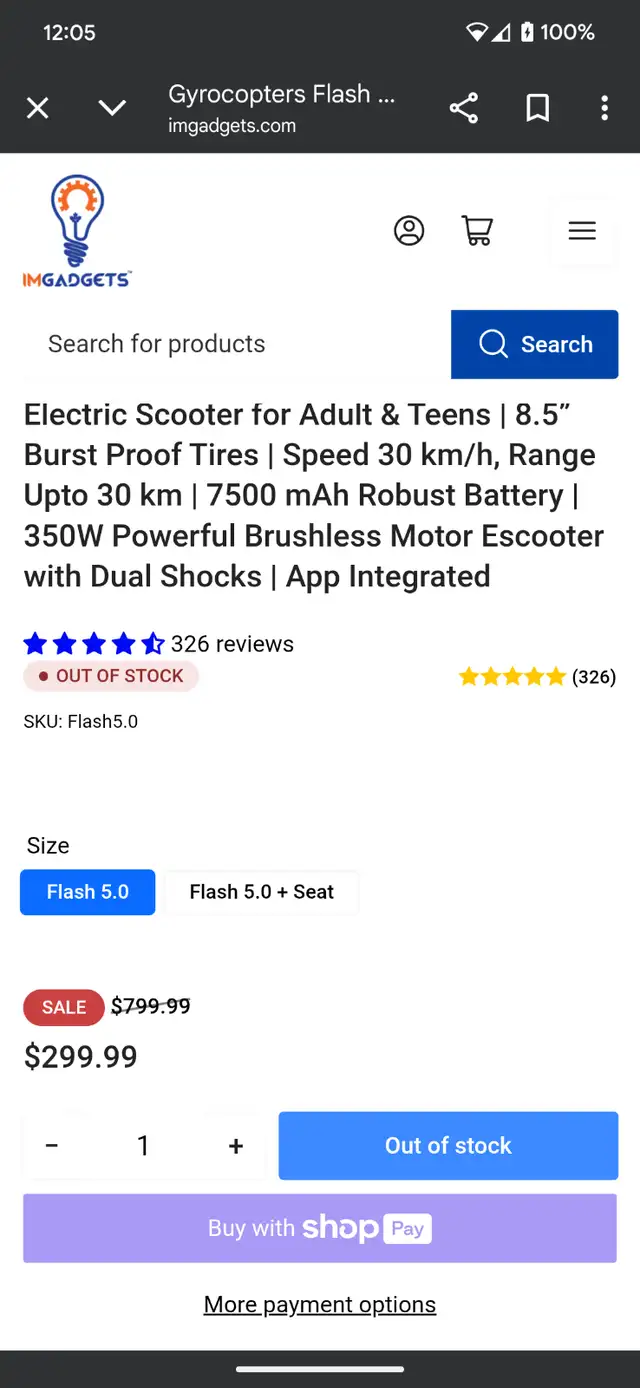640x1388 pixels.
Task: Tap the IMGADGETS logo to go home
Action: coord(77,231)
